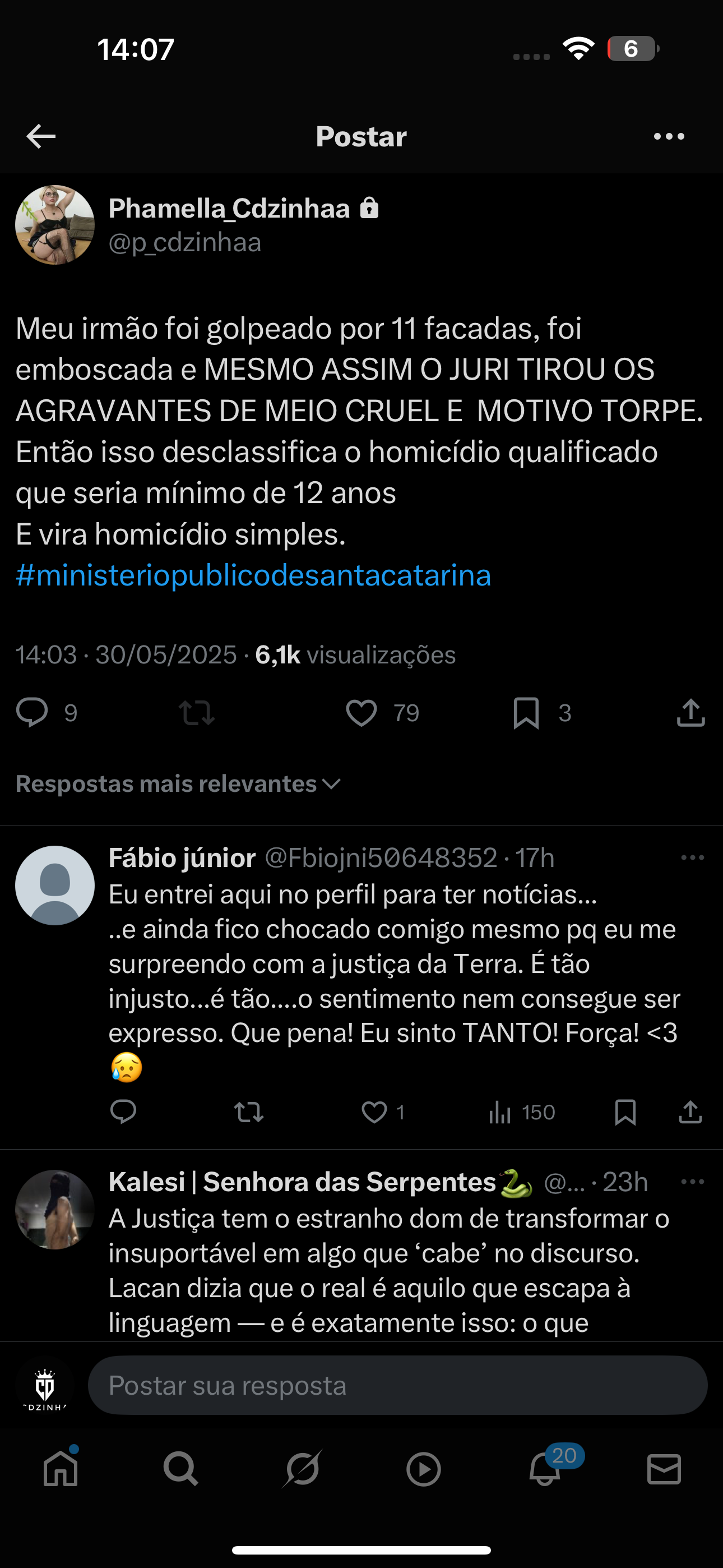Open the post's three-dot overflow menu
Screen dimensions: 723x1568
click(x=669, y=136)
